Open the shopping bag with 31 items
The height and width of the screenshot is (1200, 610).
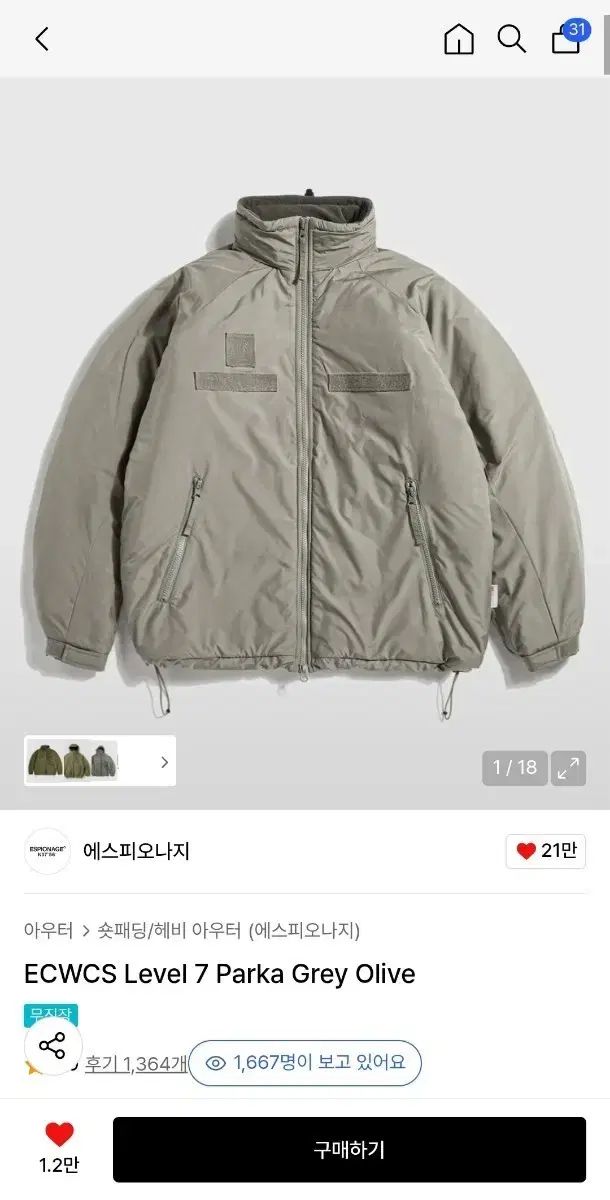[567, 38]
